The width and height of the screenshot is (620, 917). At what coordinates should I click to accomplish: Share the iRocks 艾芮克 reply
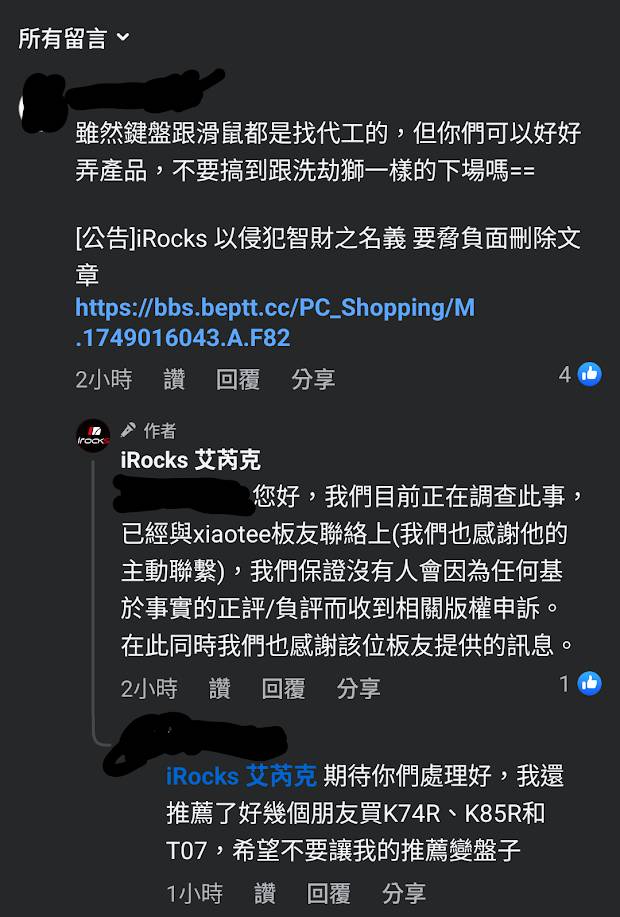[x=358, y=689]
